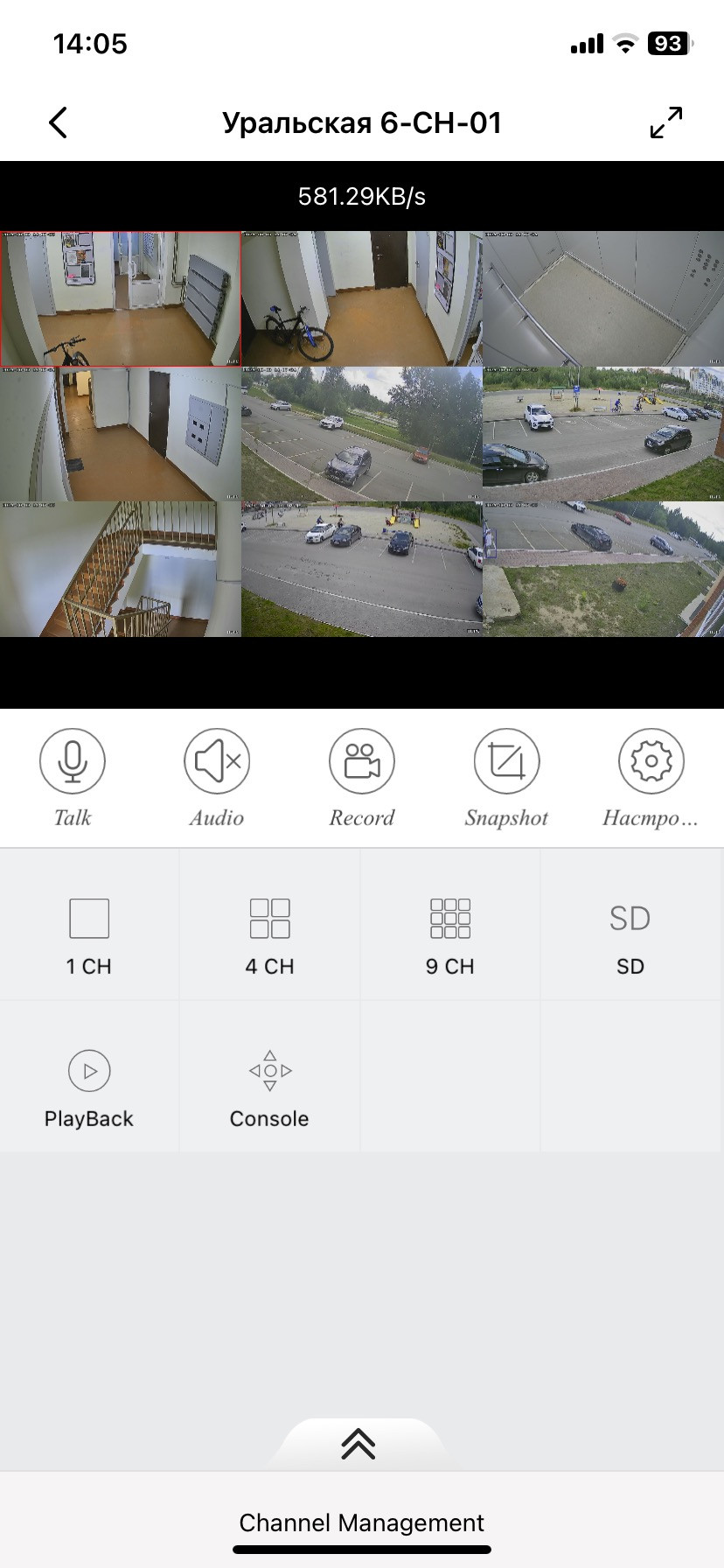Go back to the previous screen
The height and width of the screenshot is (1568, 724).
(x=58, y=123)
